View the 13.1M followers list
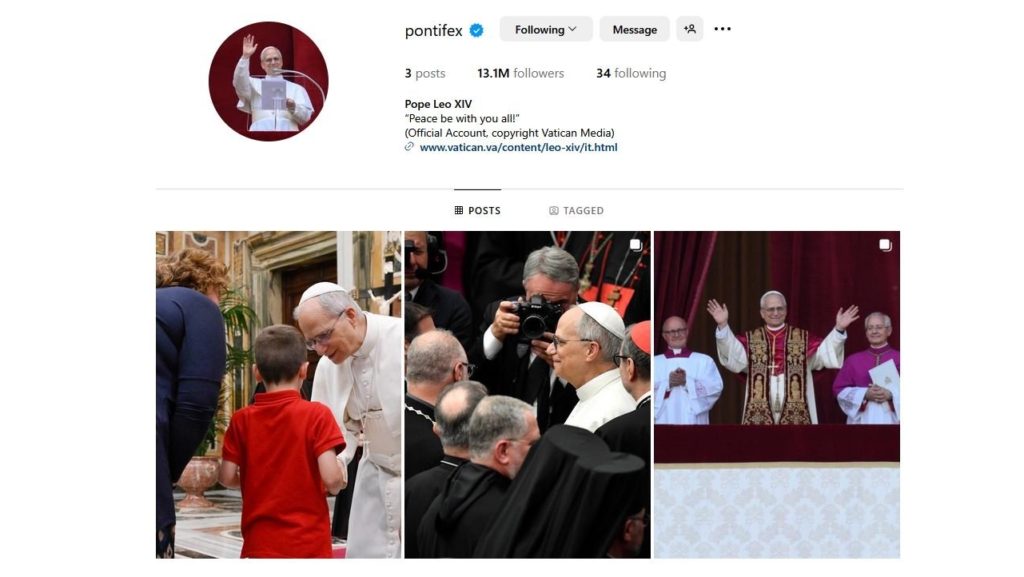1024x577 pixels. (520, 73)
